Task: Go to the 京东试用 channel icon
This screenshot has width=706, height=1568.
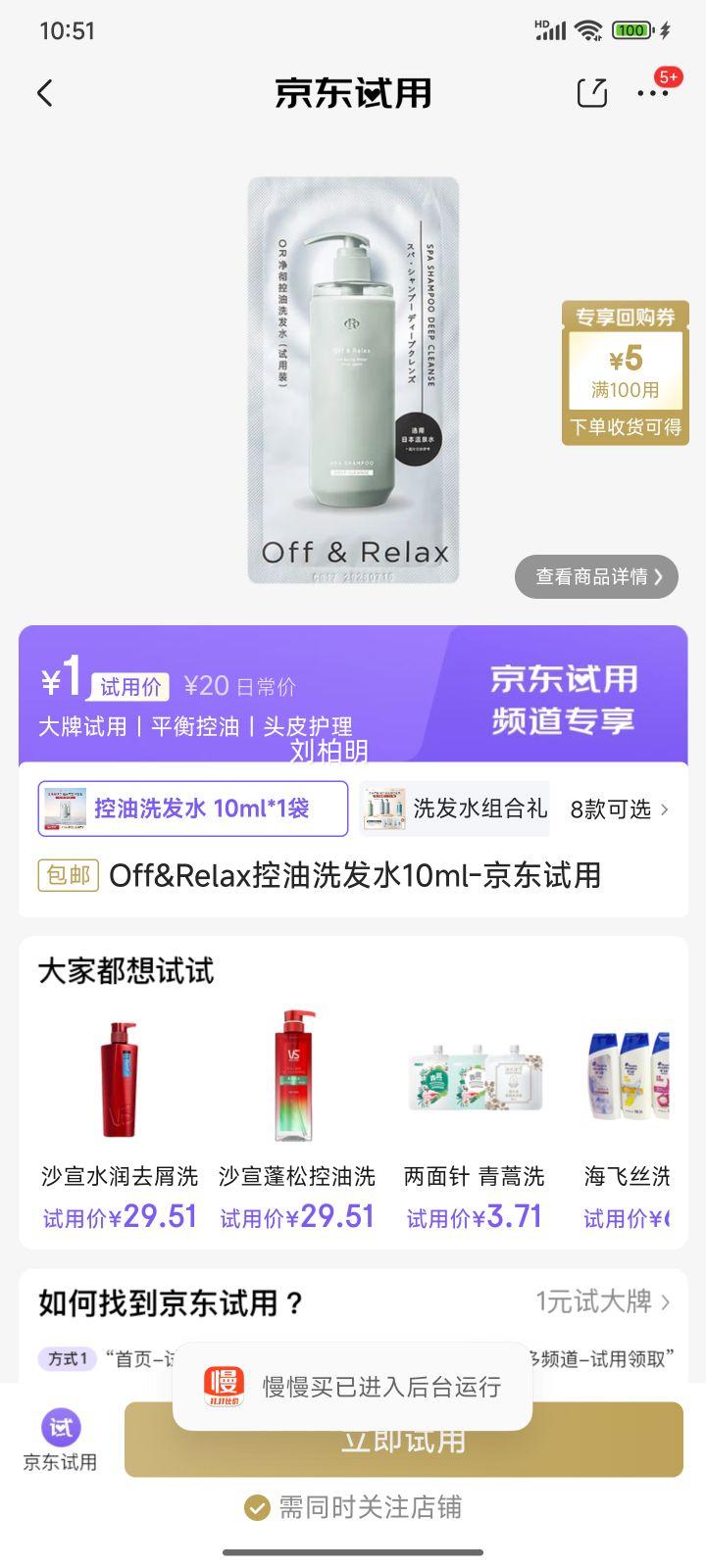Action: click(61, 1440)
